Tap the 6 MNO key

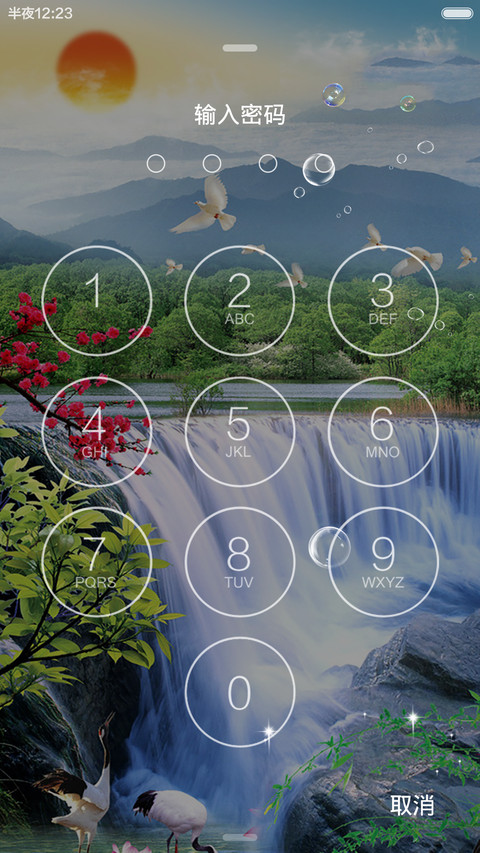pyautogui.click(x=383, y=431)
